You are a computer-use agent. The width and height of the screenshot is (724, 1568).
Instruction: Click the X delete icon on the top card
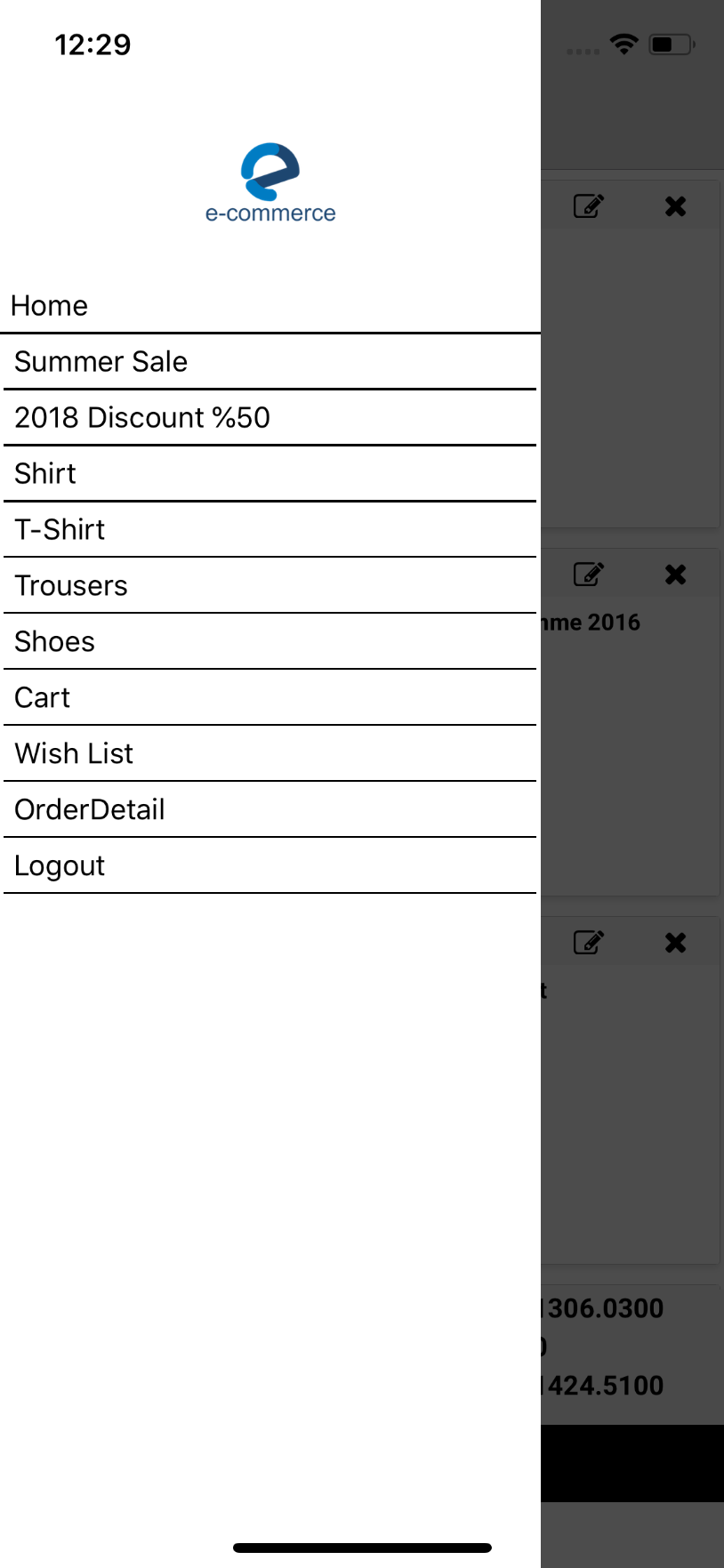click(675, 205)
